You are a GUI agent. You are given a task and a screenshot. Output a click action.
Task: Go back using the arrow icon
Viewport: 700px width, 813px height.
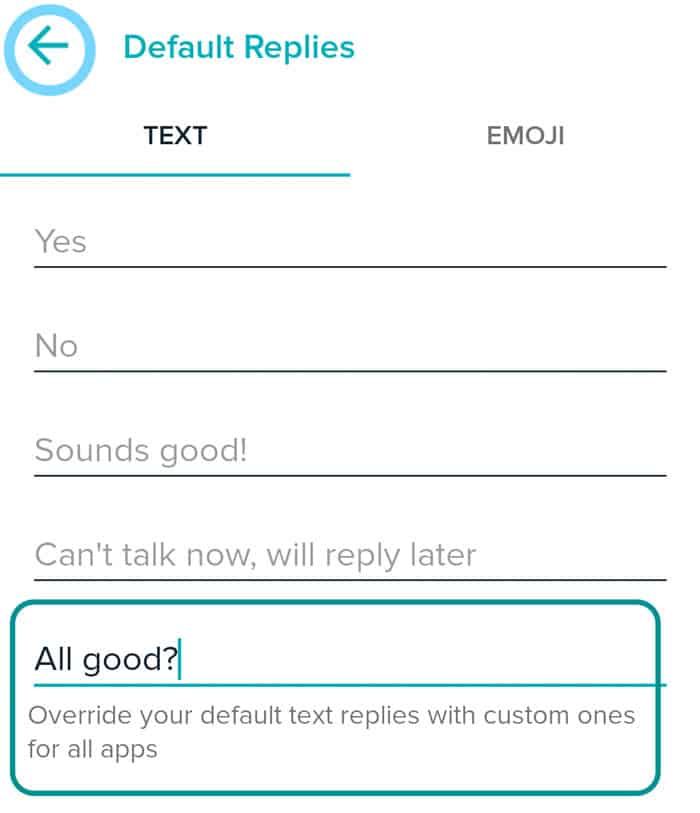[x=48, y=47]
